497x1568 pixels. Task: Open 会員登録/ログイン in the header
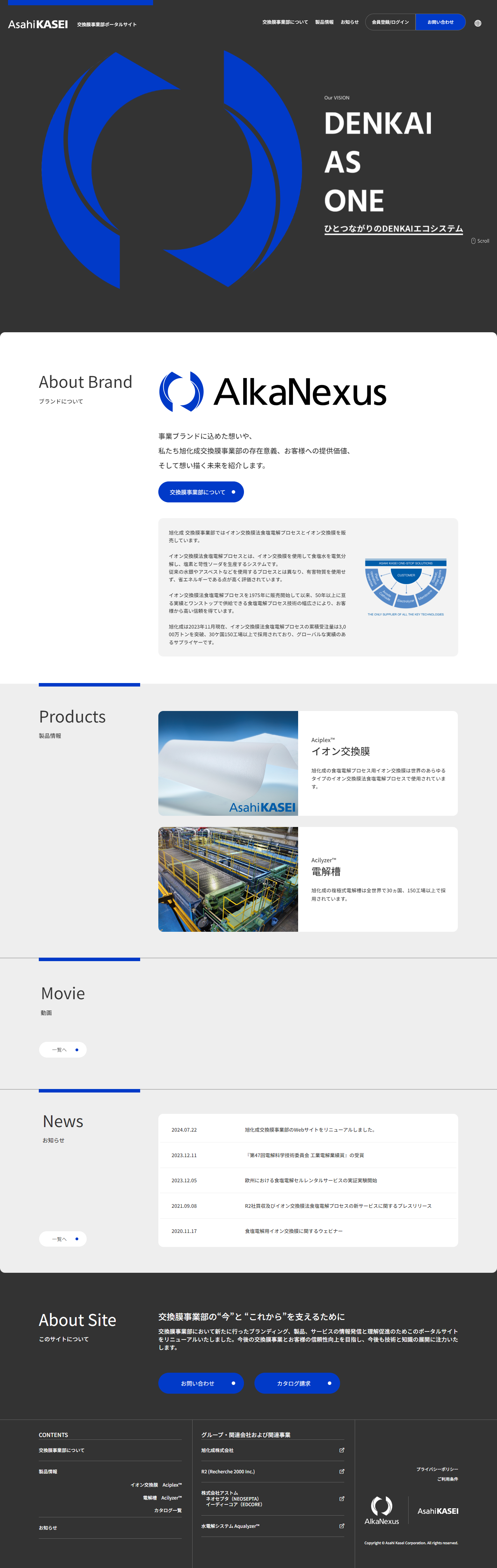[x=390, y=22]
